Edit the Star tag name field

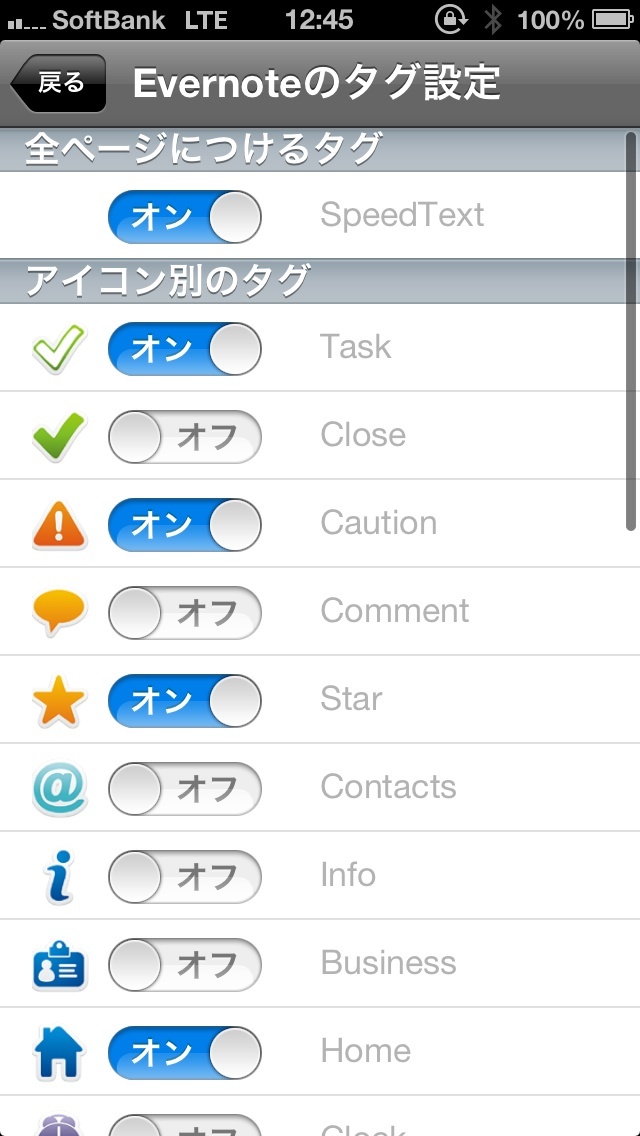coord(460,699)
